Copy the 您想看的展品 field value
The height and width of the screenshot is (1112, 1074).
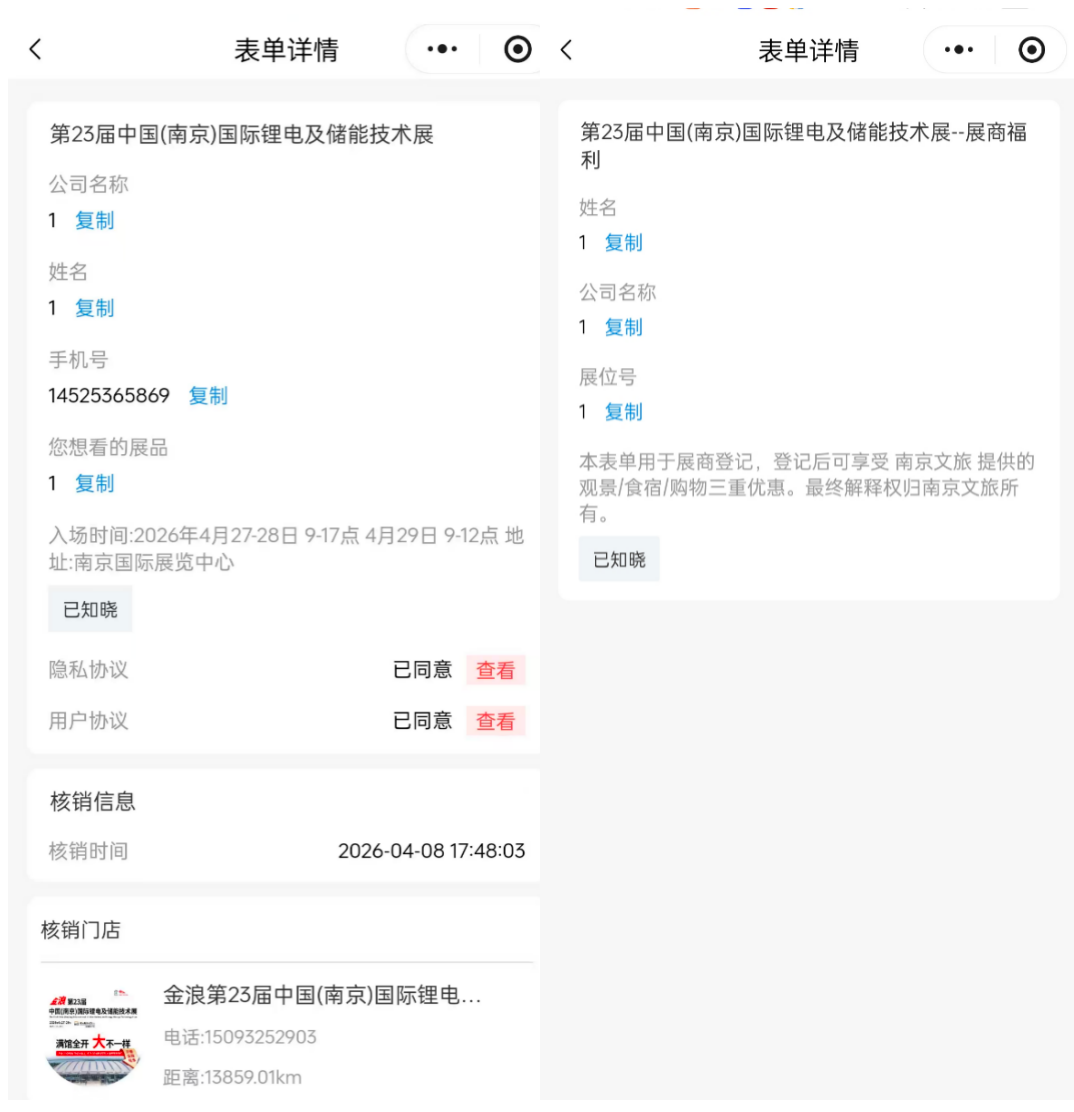click(95, 484)
